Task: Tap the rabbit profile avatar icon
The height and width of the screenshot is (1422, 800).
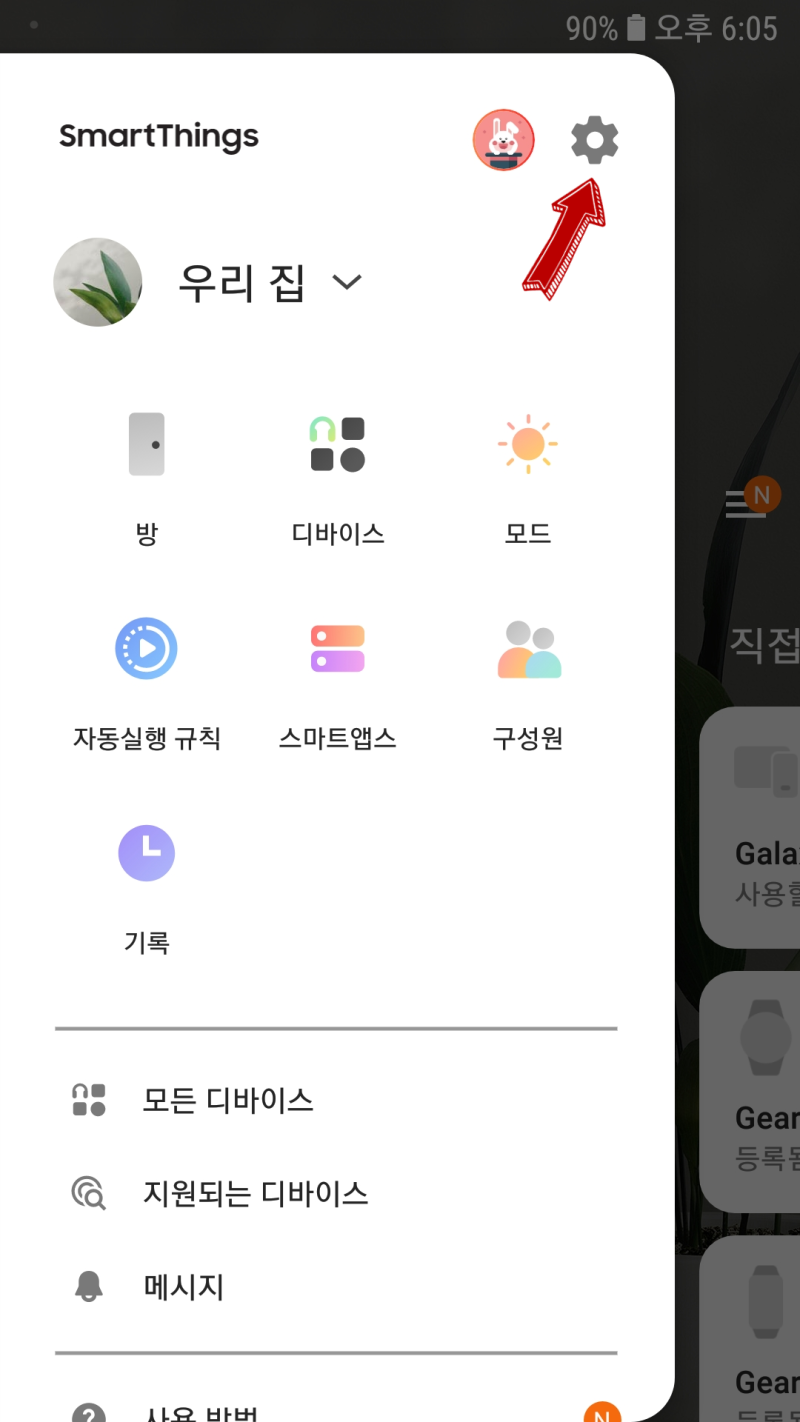Action: click(504, 140)
